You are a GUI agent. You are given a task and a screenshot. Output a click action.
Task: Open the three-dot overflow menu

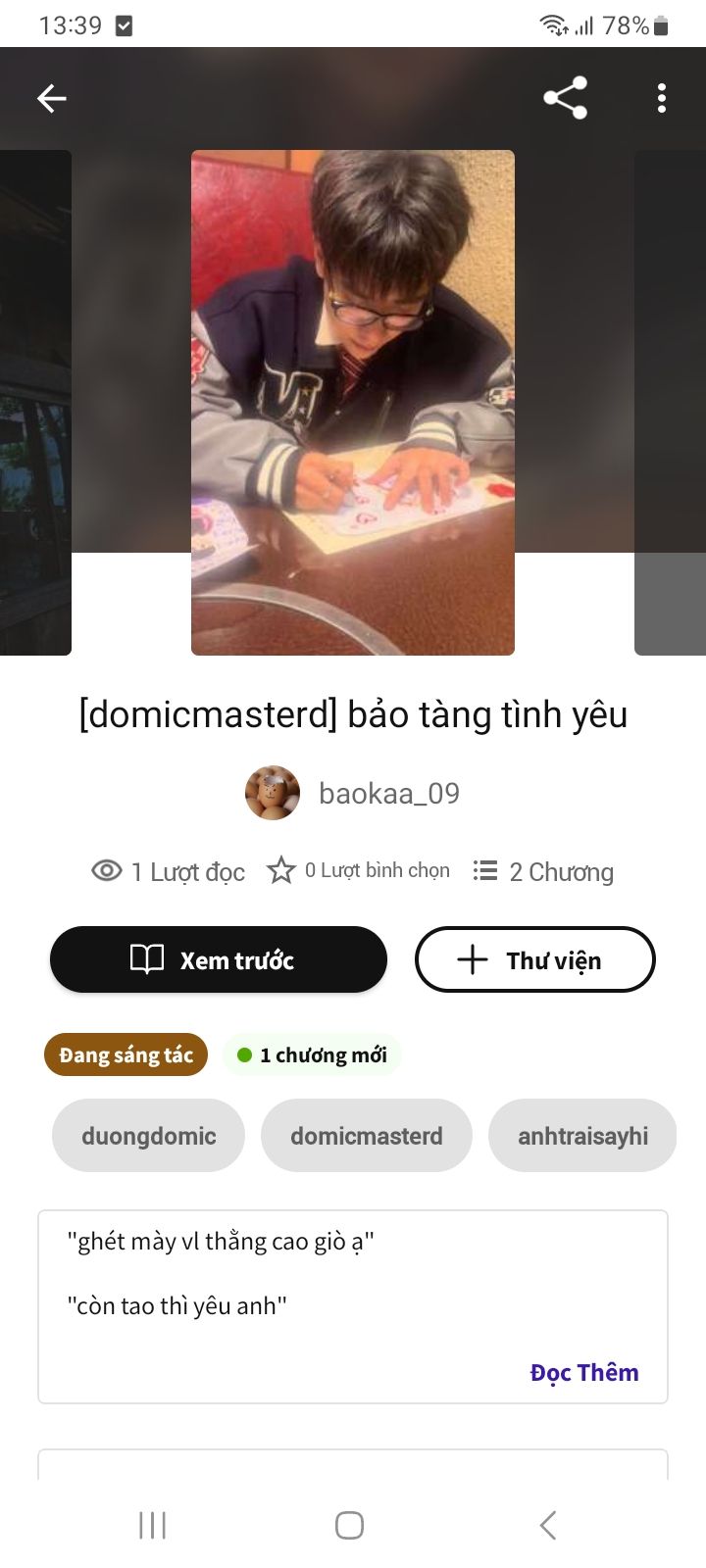[662, 98]
